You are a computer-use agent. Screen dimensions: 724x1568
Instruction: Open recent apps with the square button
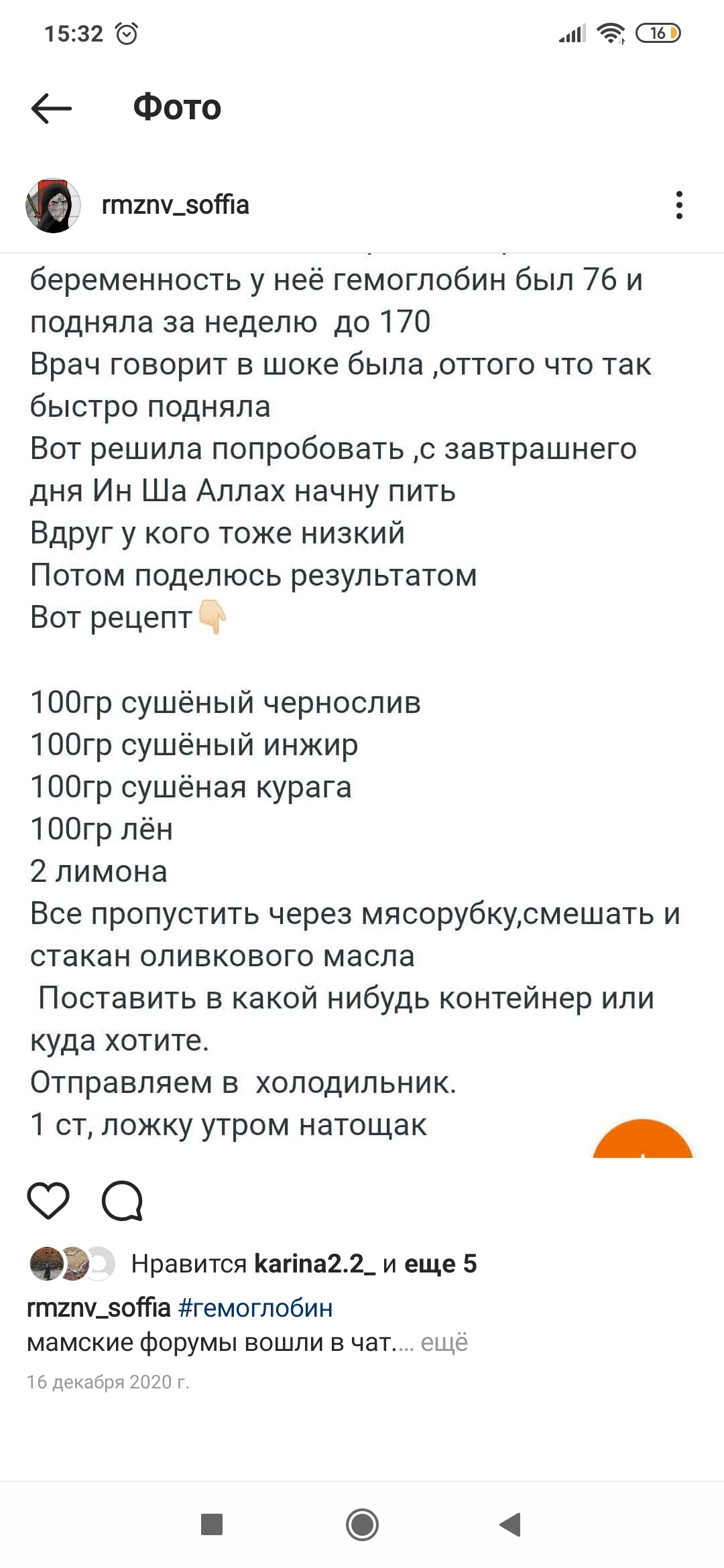212,1524
